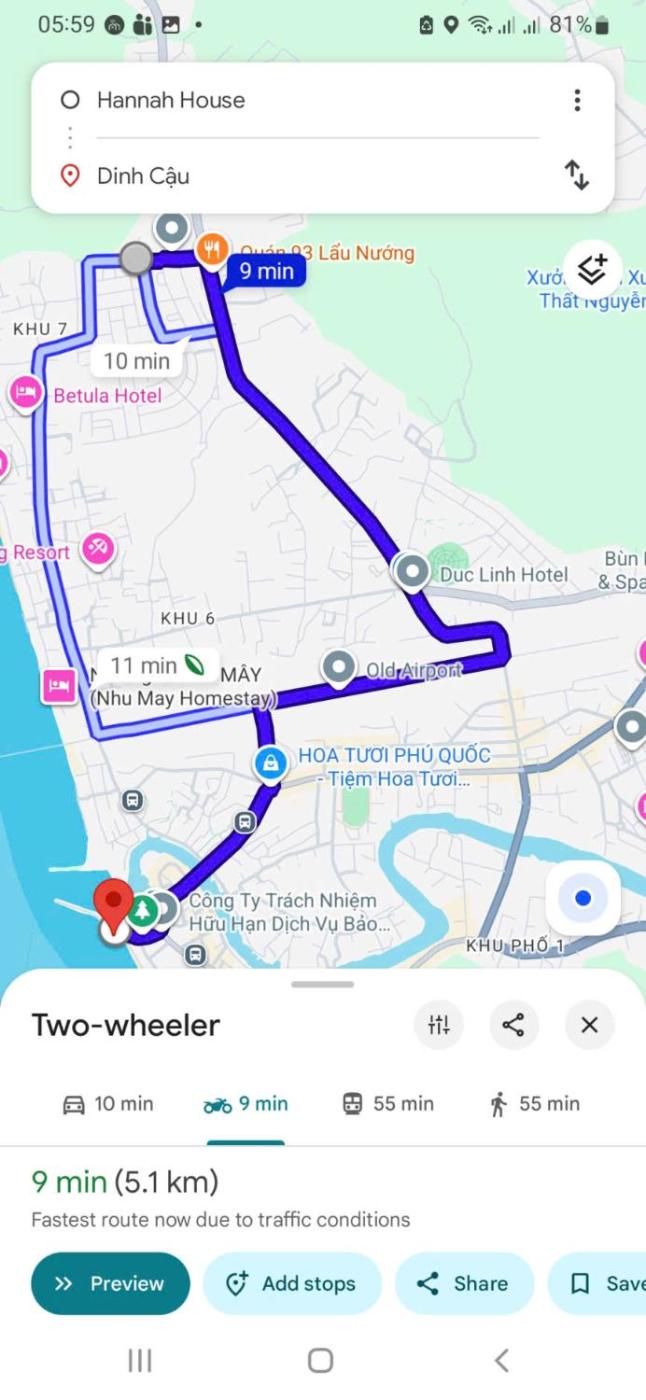Screen dimensions: 646x1400
Task: Open the map layers button
Action: point(593,268)
